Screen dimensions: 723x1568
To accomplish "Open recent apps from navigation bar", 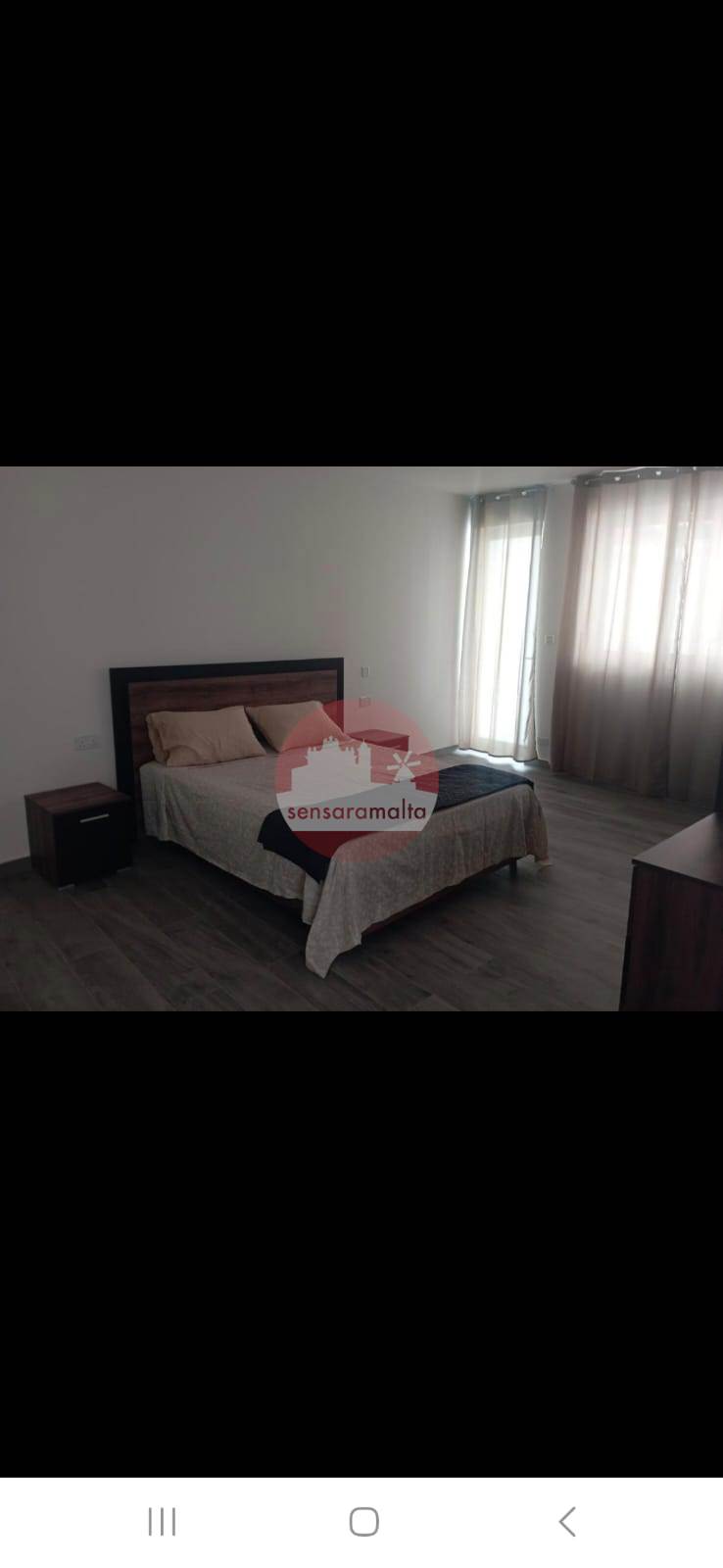I will pyautogui.click(x=162, y=1522).
